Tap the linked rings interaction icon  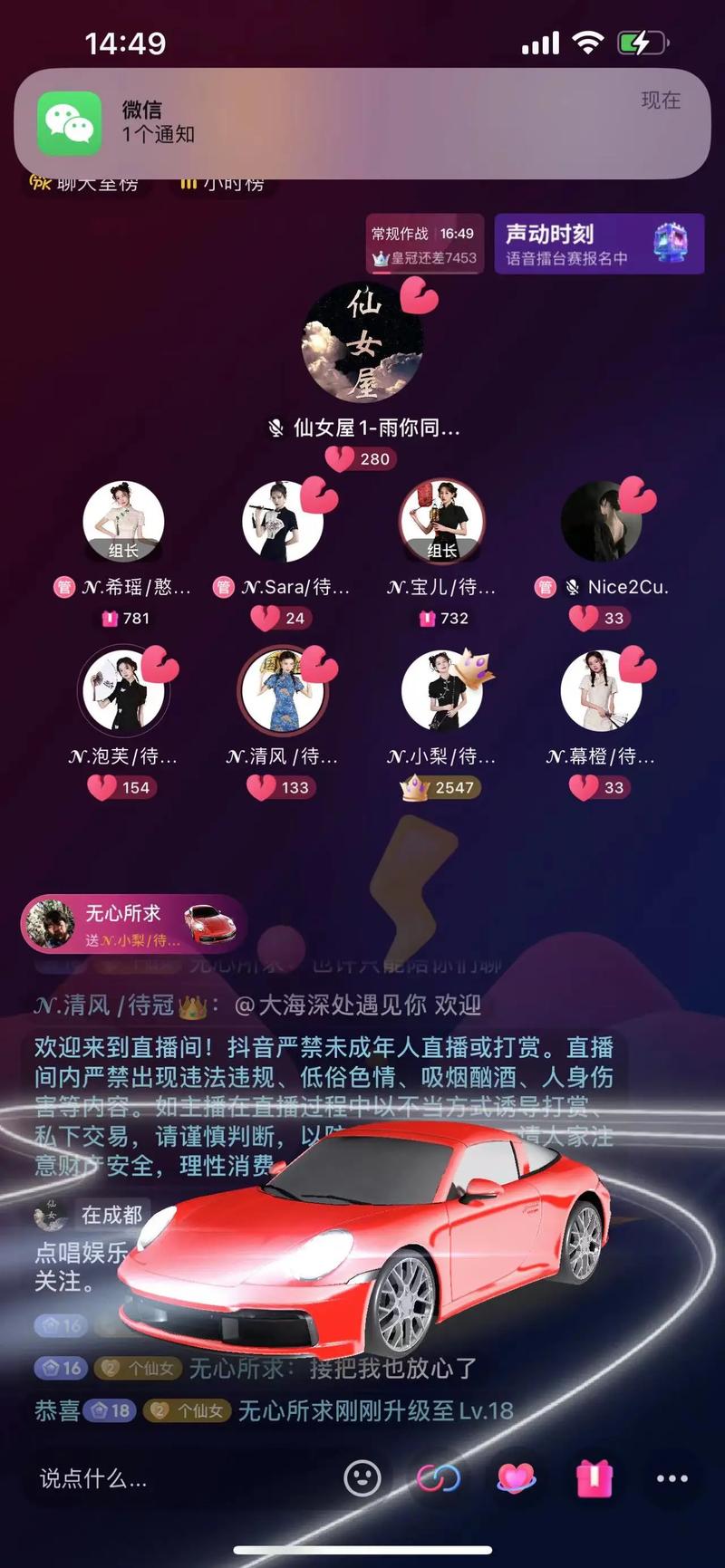tap(439, 1478)
